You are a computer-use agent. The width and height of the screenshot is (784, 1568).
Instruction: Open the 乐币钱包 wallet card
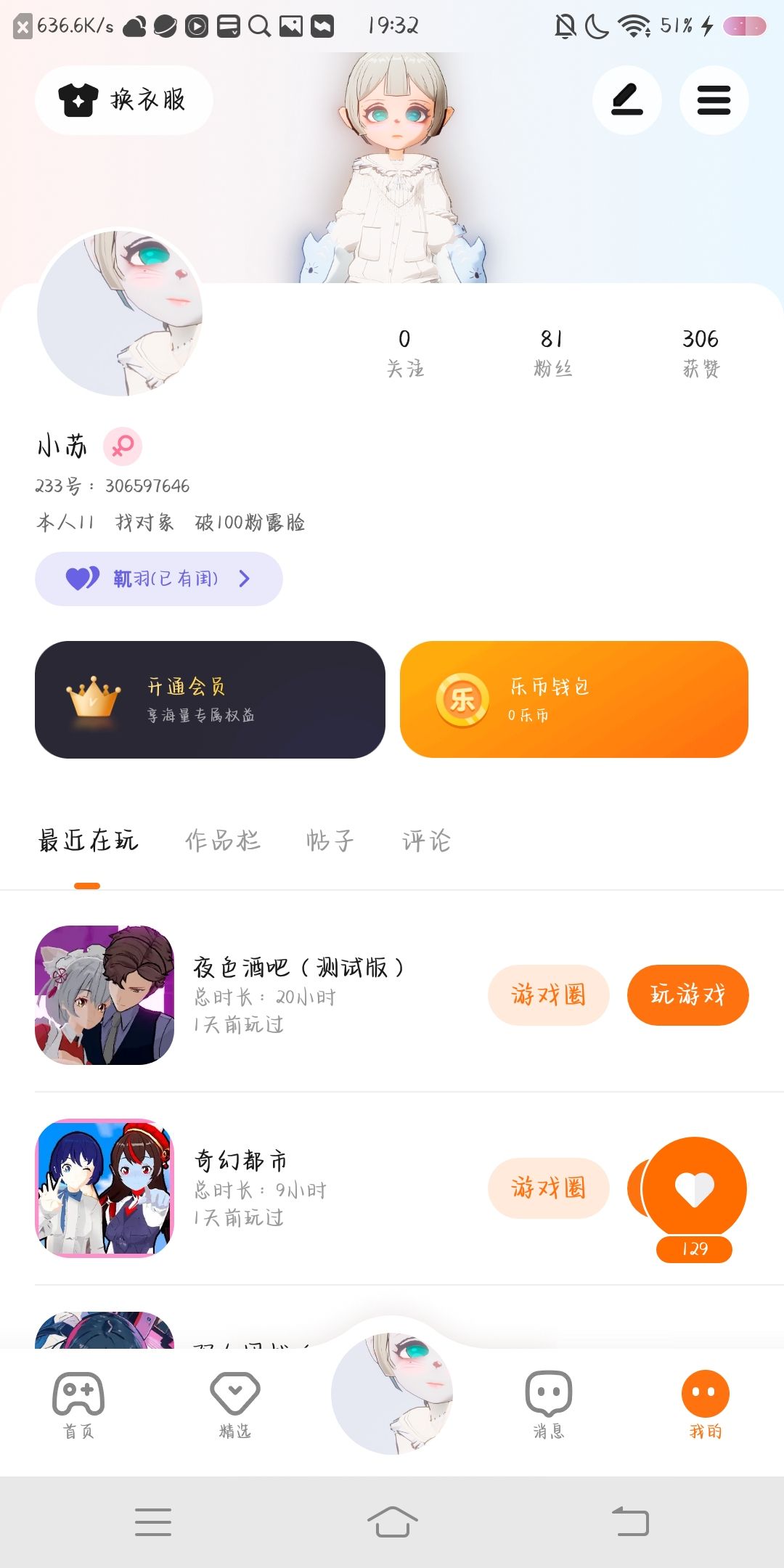[573, 700]
